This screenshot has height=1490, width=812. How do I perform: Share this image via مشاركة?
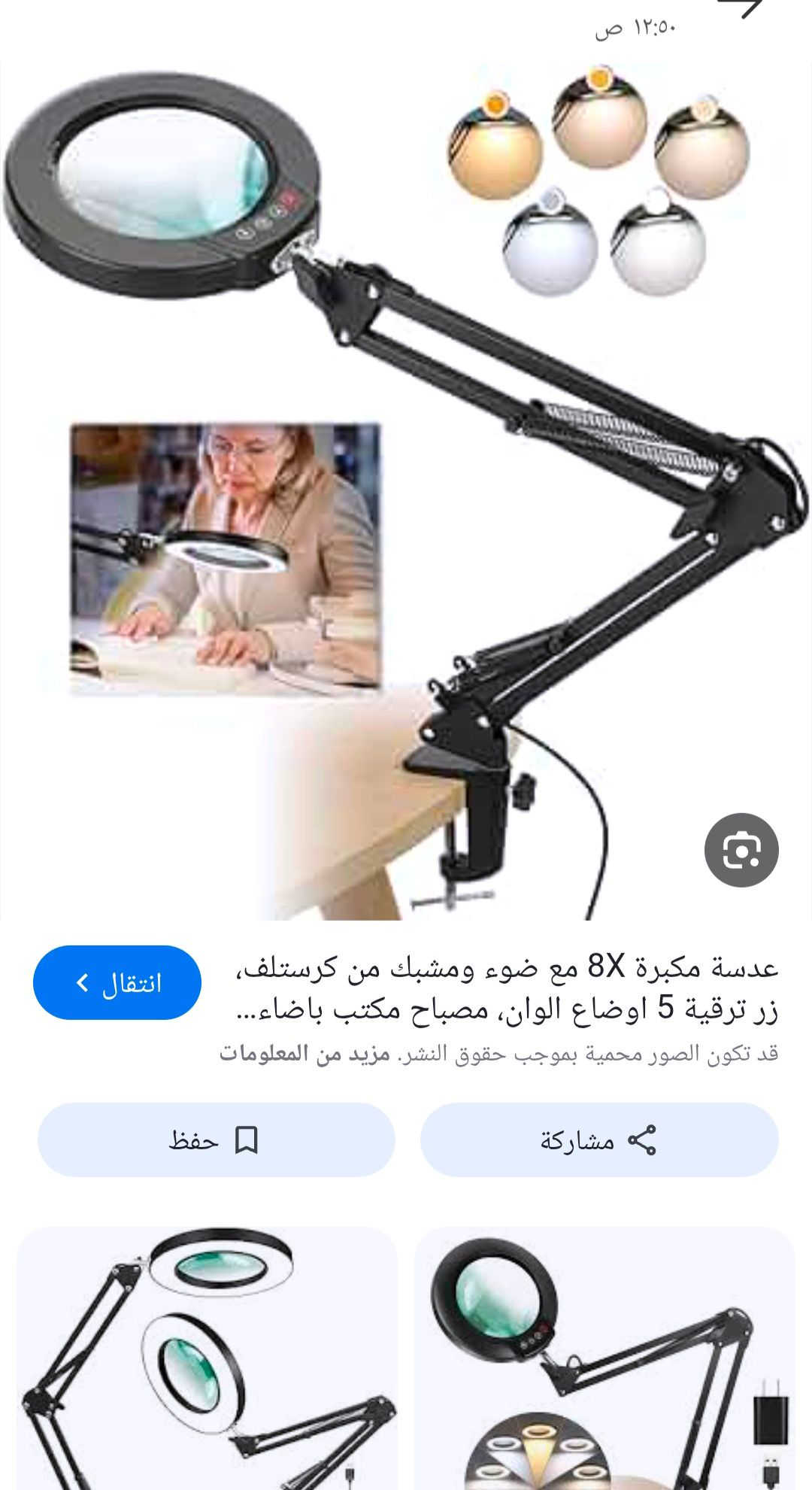pos(598,1140)
